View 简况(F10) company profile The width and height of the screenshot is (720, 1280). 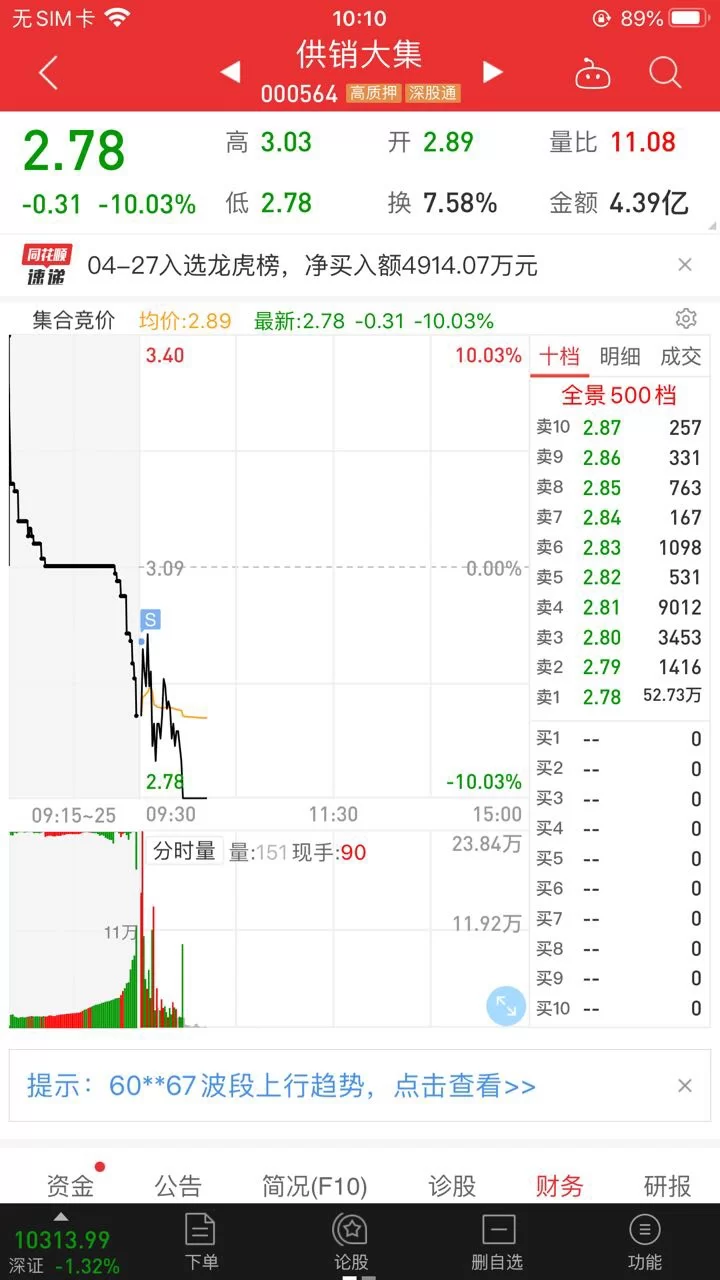pyautogui.click(x=315, y=1186)
